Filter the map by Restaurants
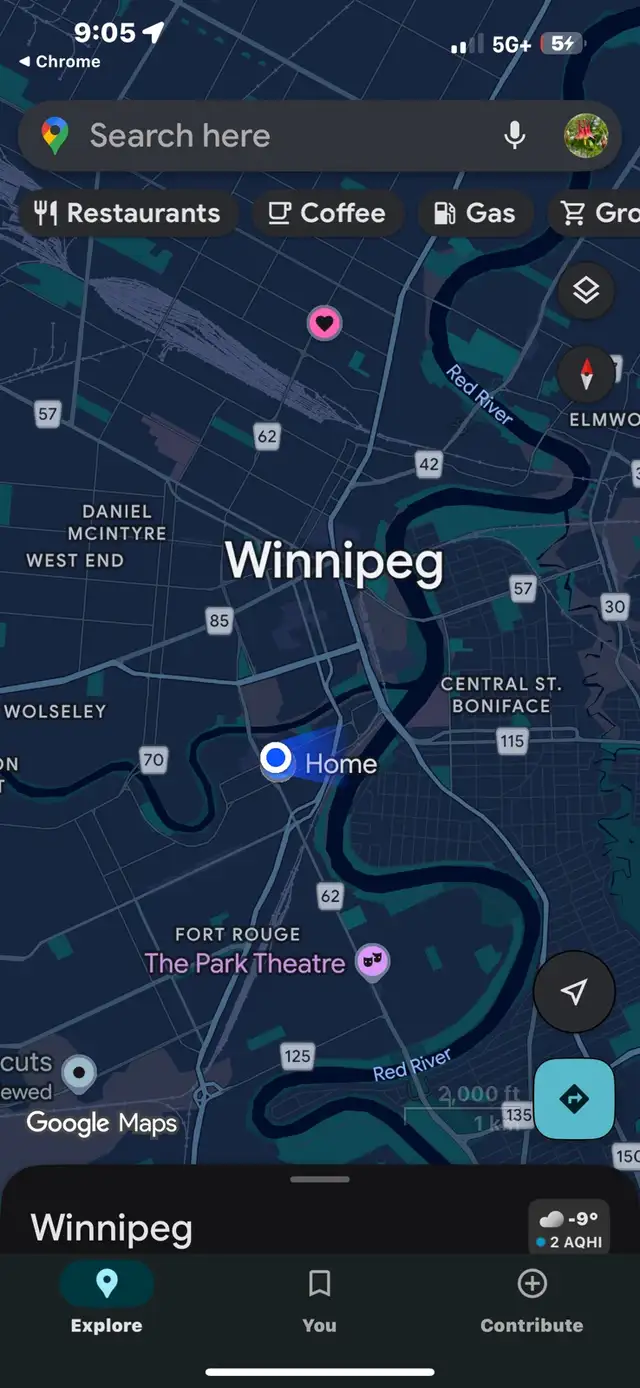The height and width of the screenshot is (1388, 640). tap(127, 213)
